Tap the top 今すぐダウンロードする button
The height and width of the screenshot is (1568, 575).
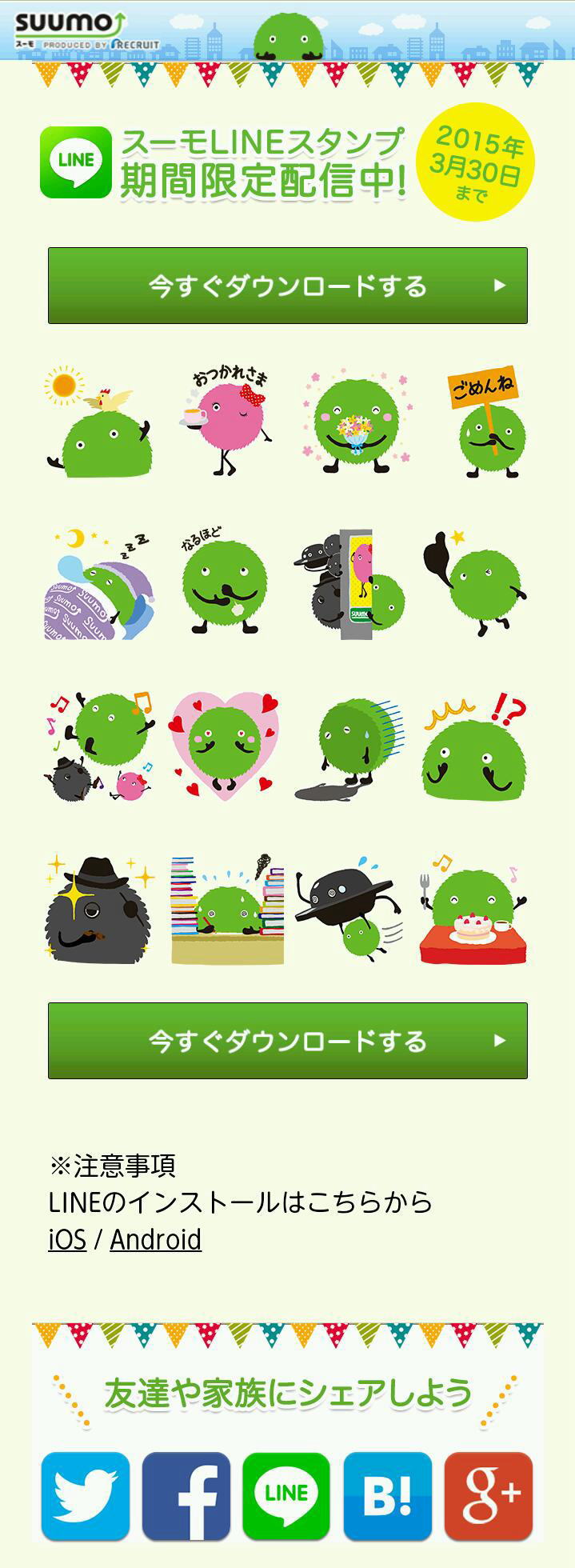point(287,286)
